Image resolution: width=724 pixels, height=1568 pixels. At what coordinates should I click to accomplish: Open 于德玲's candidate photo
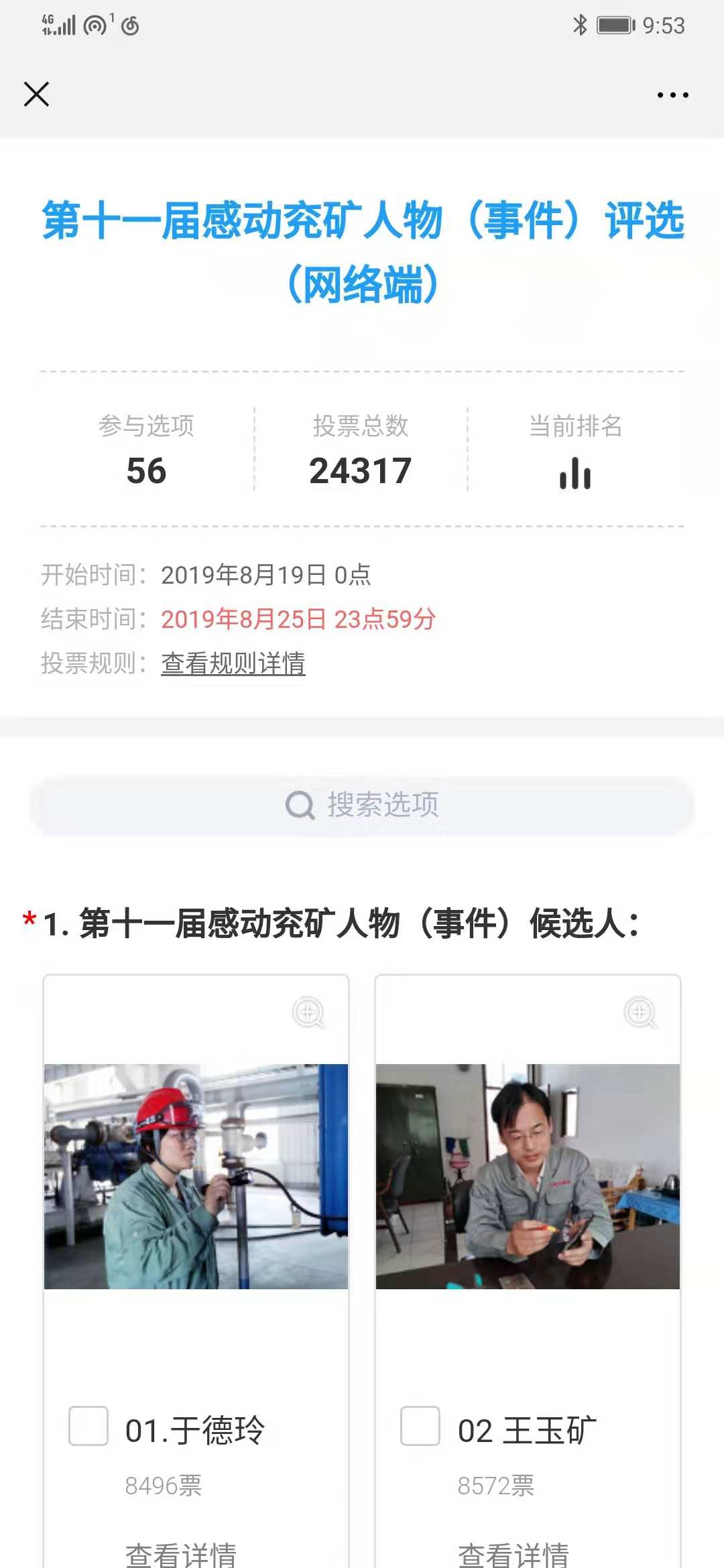(196, 1176)
